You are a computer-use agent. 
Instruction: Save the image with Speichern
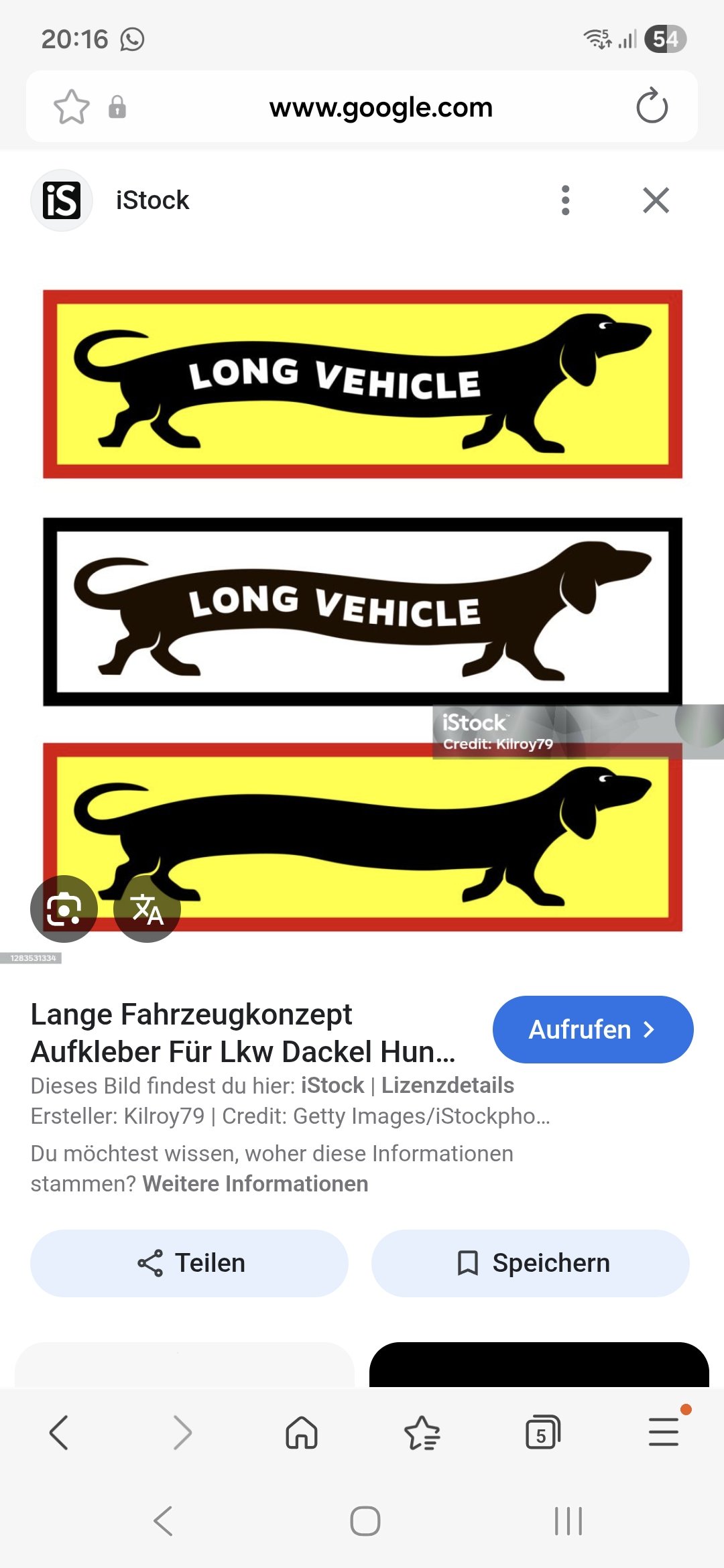(530, 1263)
